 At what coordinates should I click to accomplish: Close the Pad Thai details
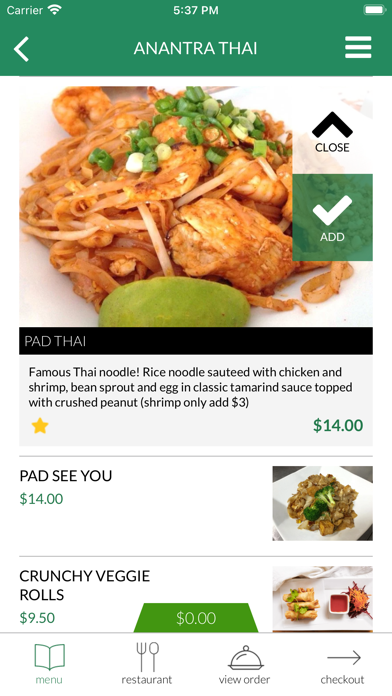tap(332, 132)
